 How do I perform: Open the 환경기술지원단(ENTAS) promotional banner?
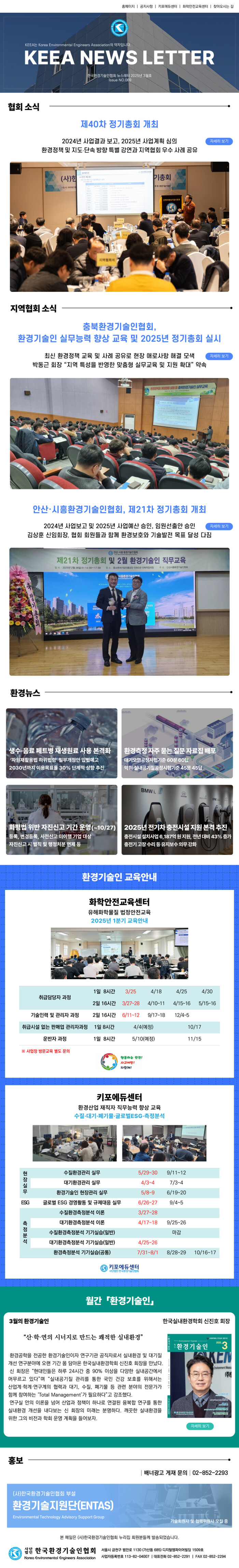click(119, 1504)
